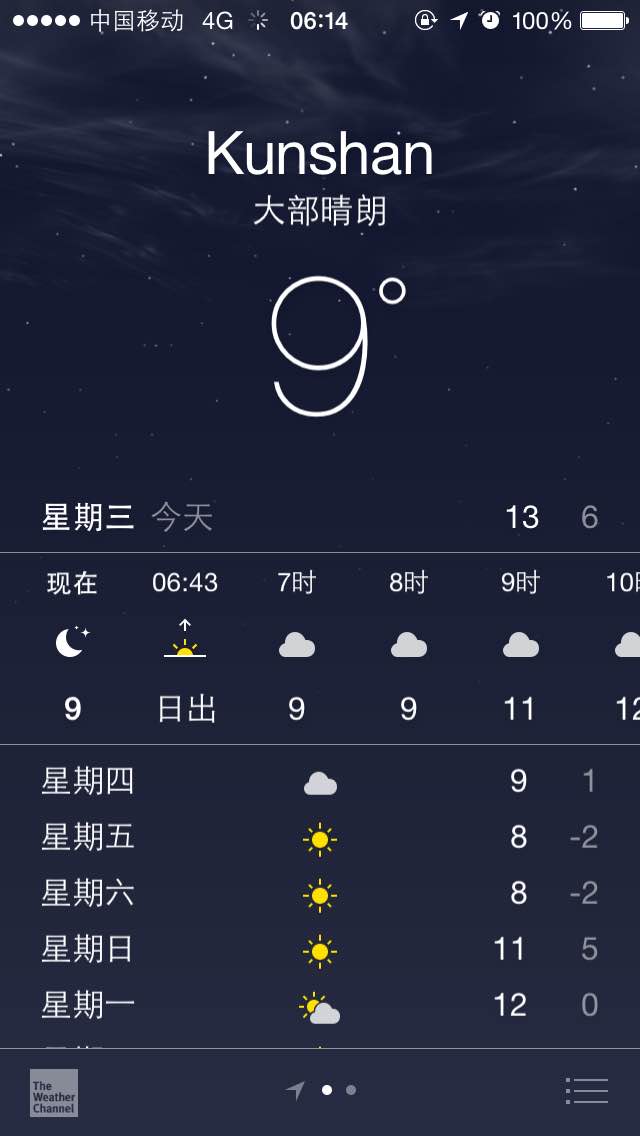
Task: Open The Weather Channel link
Action: 54,1093
